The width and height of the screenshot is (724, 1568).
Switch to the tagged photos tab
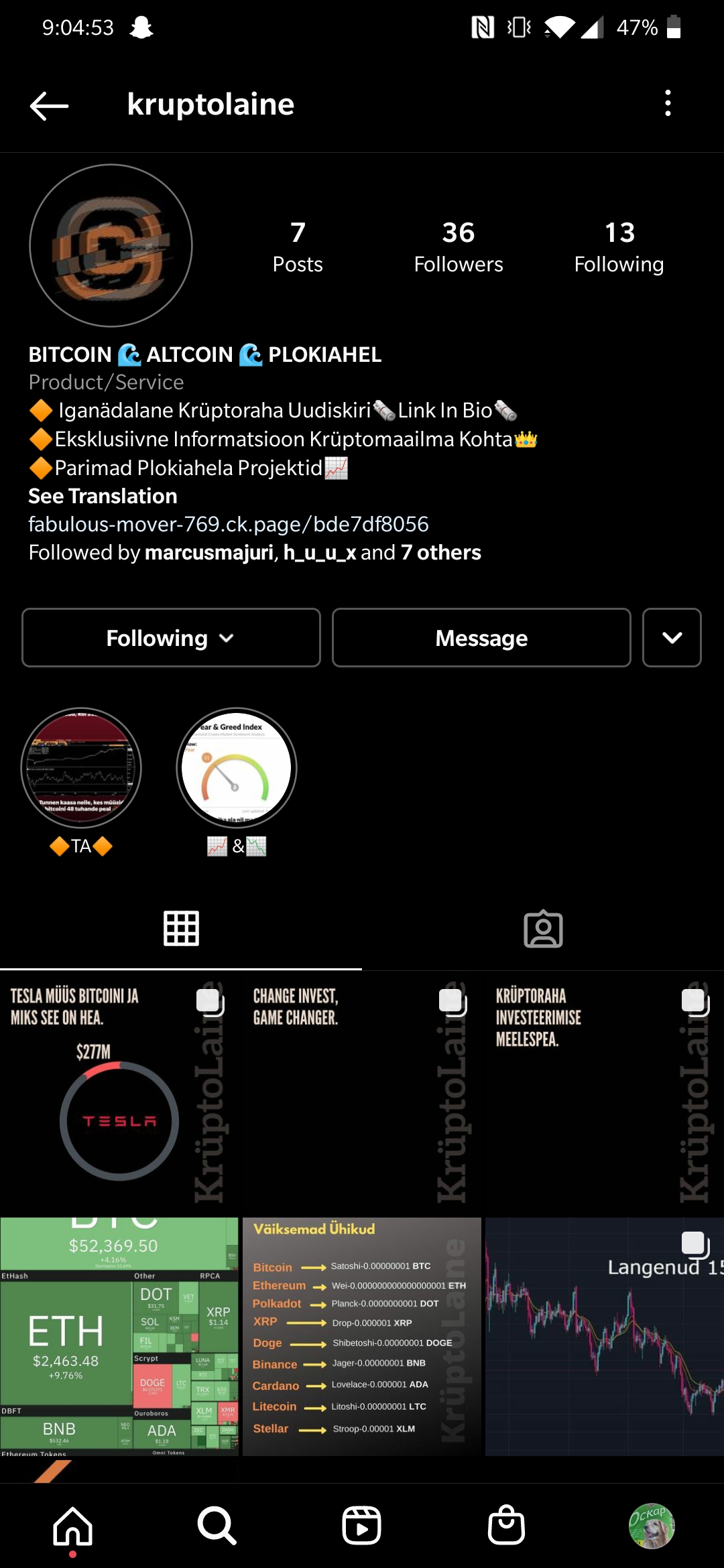[543, 929]
